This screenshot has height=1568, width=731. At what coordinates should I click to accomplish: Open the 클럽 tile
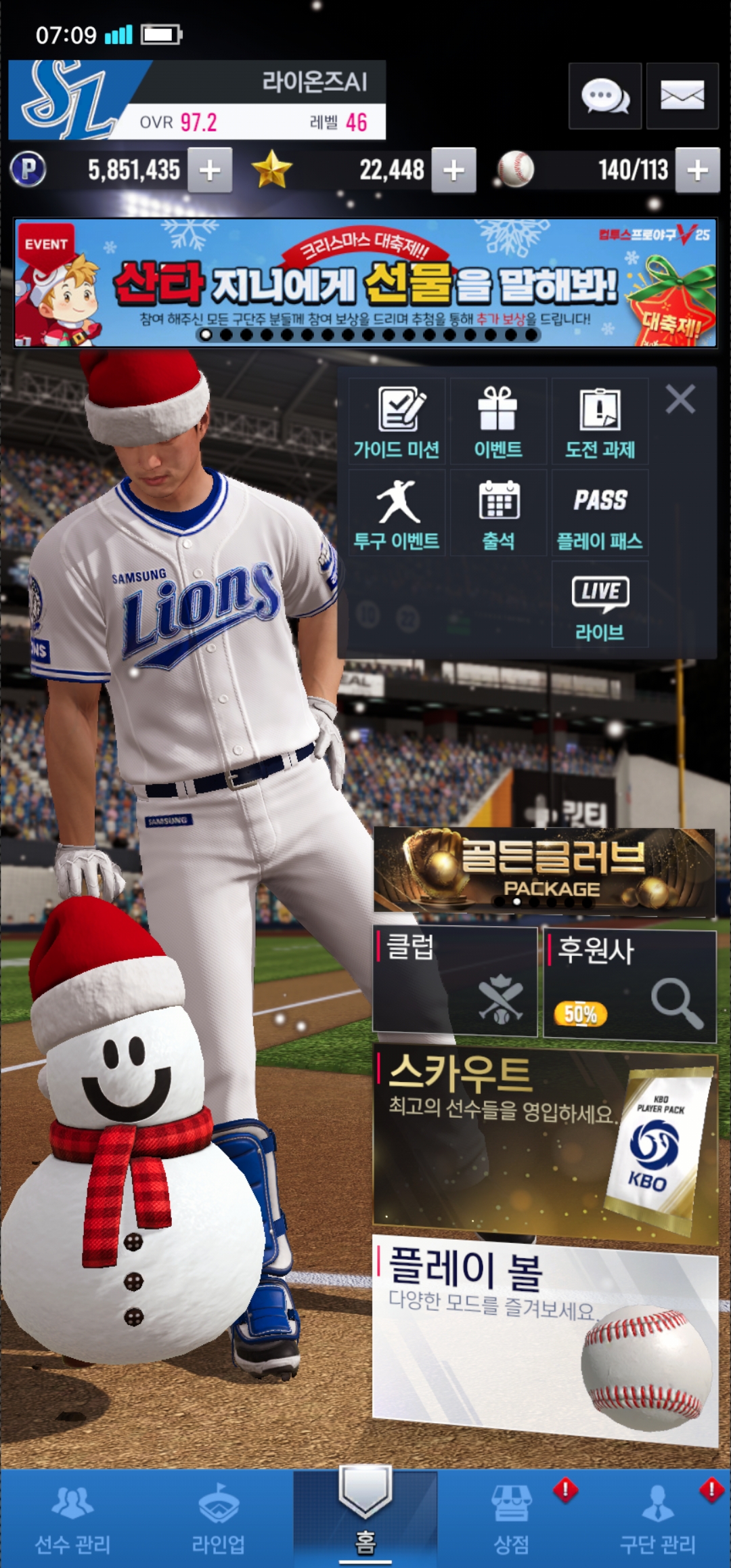pos(455,982)
